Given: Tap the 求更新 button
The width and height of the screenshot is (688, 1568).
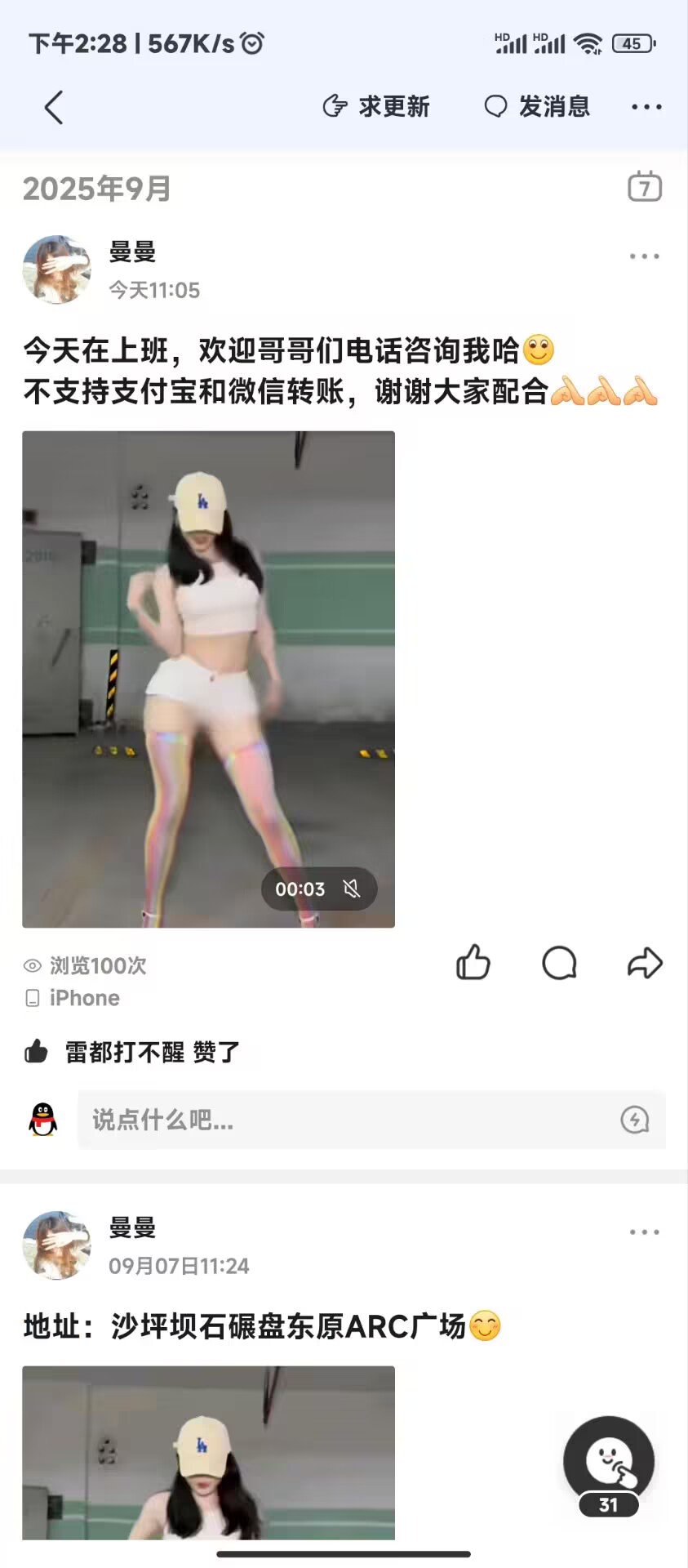Looking at the screenshot, I should [x=376, y=107].
